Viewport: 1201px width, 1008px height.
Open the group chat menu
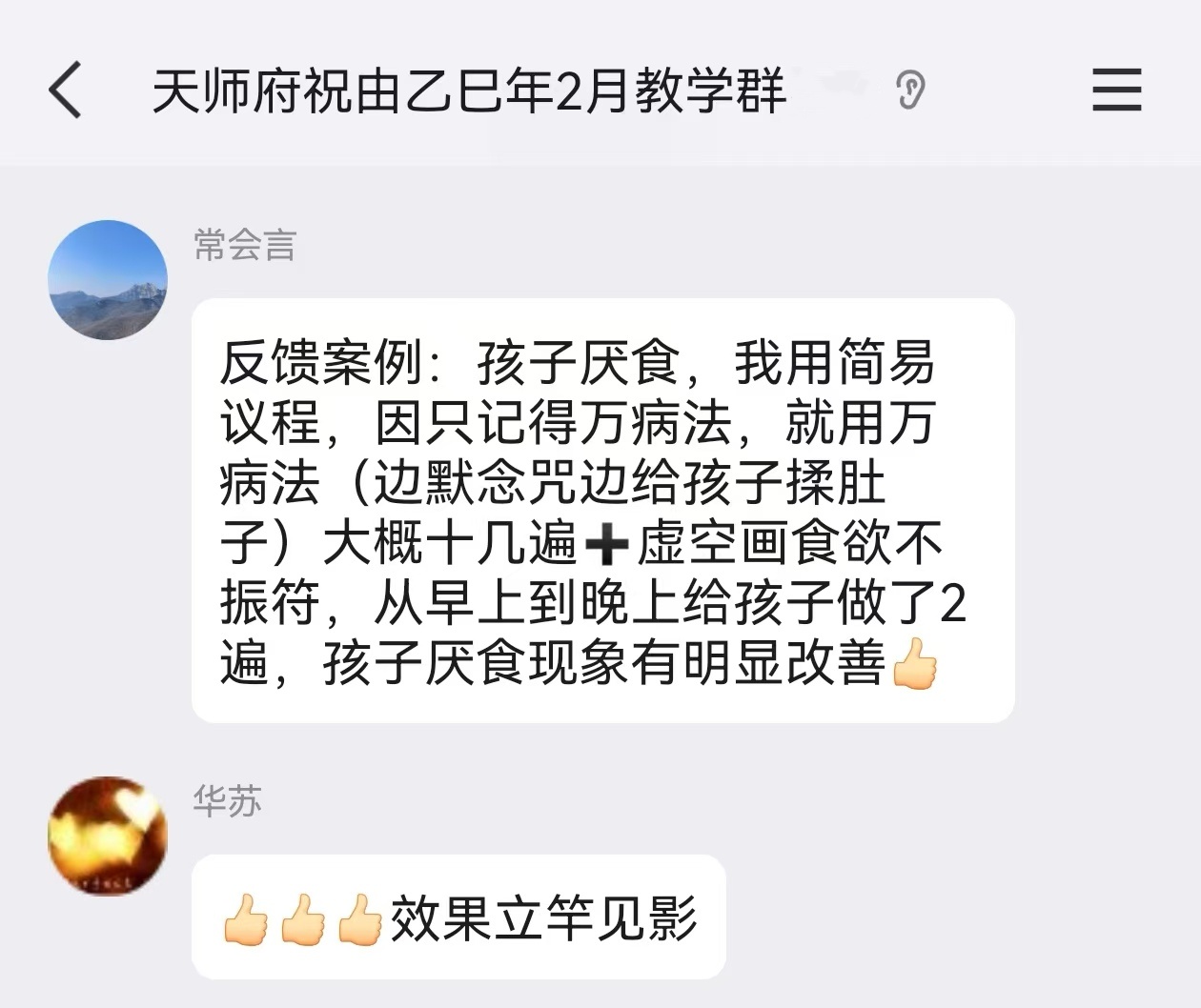click(x=1116, y=91)
